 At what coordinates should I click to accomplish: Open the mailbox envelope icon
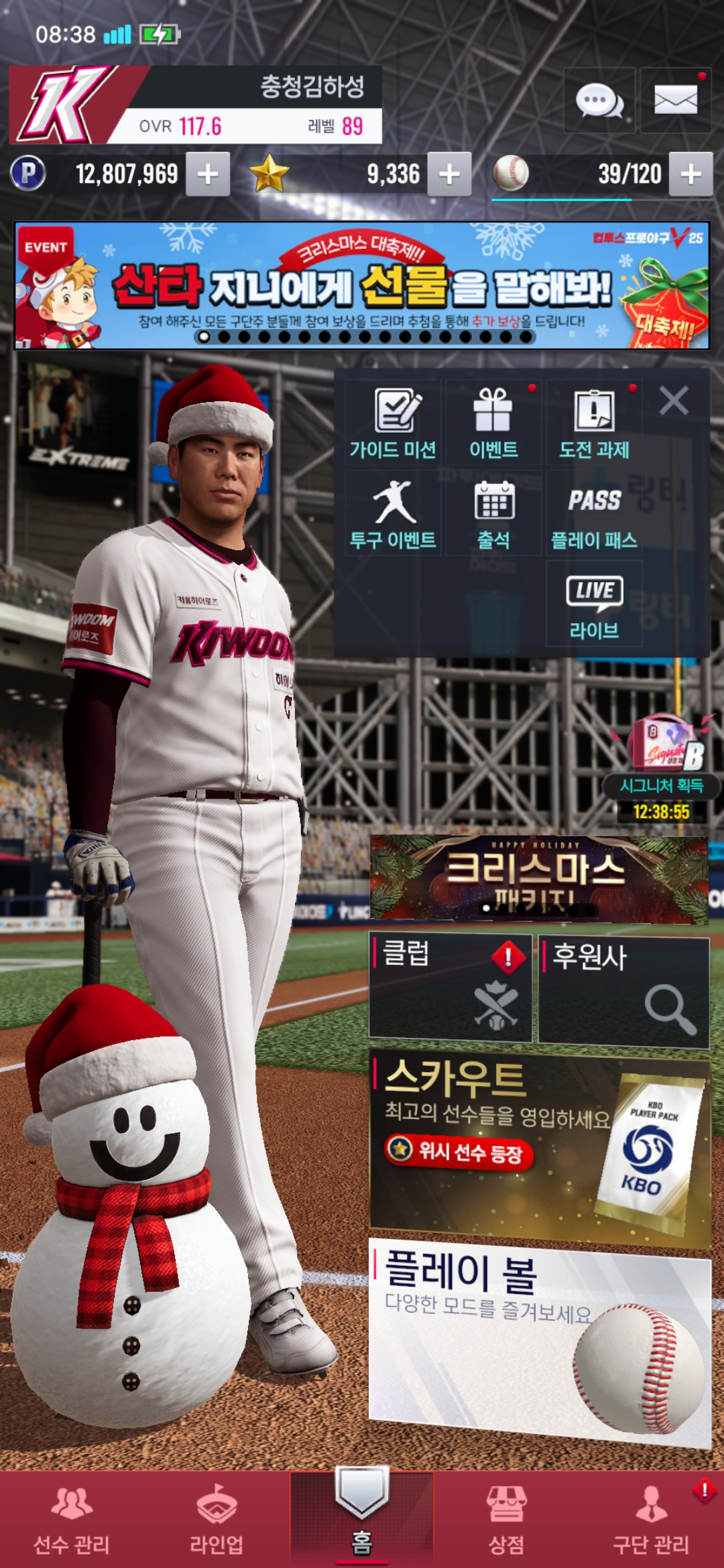pyautogui.click(x=675, y=101)
